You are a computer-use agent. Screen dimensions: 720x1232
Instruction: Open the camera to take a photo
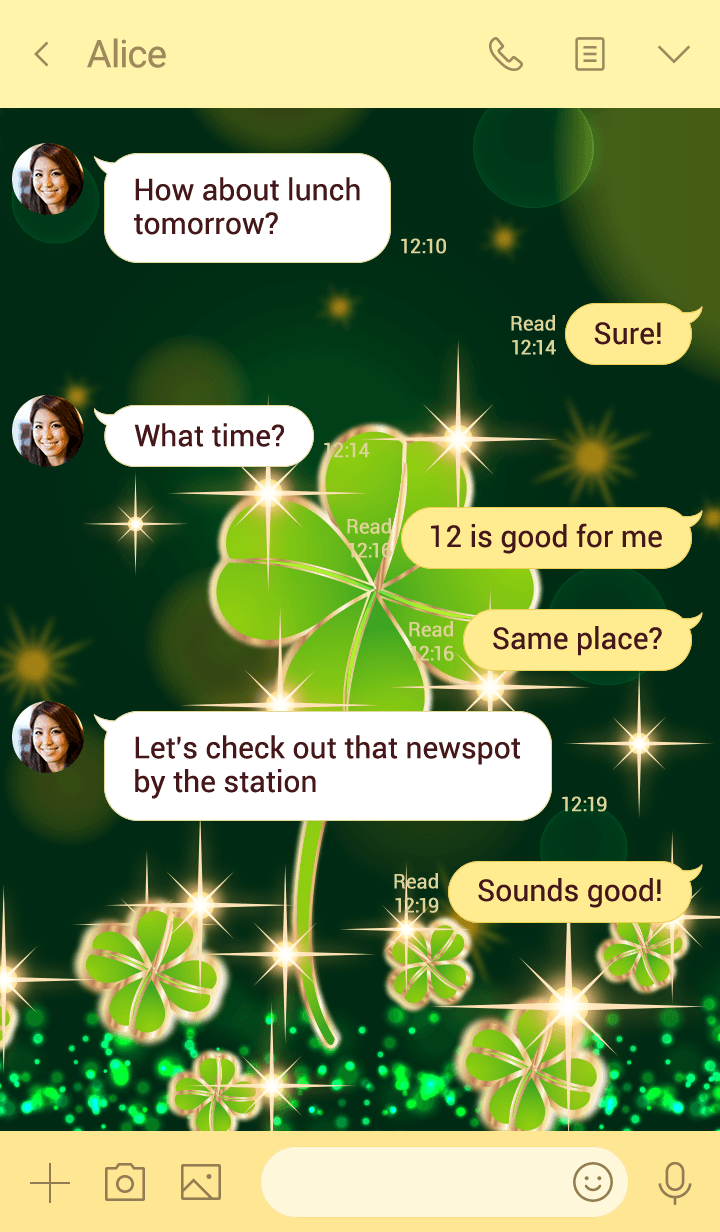[x=124, y=1182]
